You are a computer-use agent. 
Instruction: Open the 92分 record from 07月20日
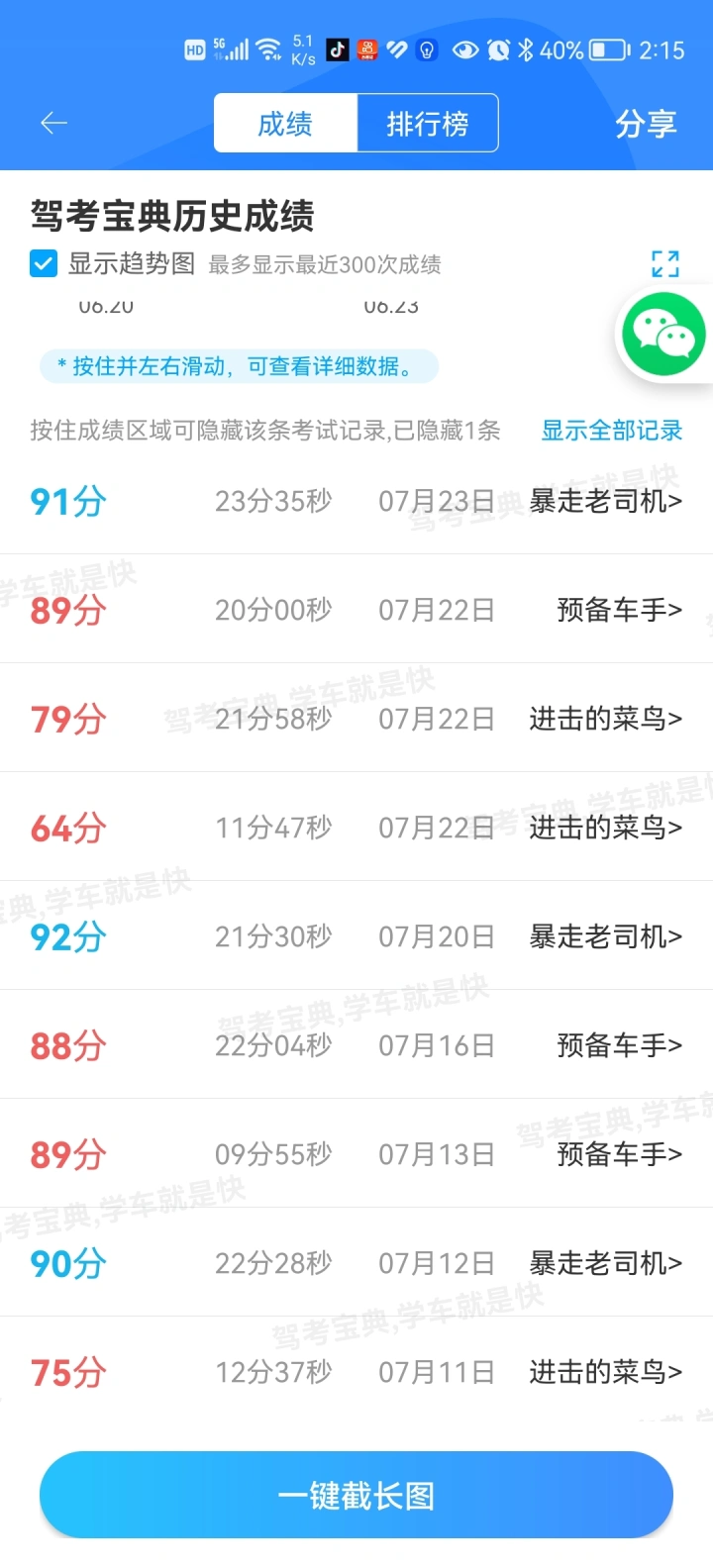point(356,936)
